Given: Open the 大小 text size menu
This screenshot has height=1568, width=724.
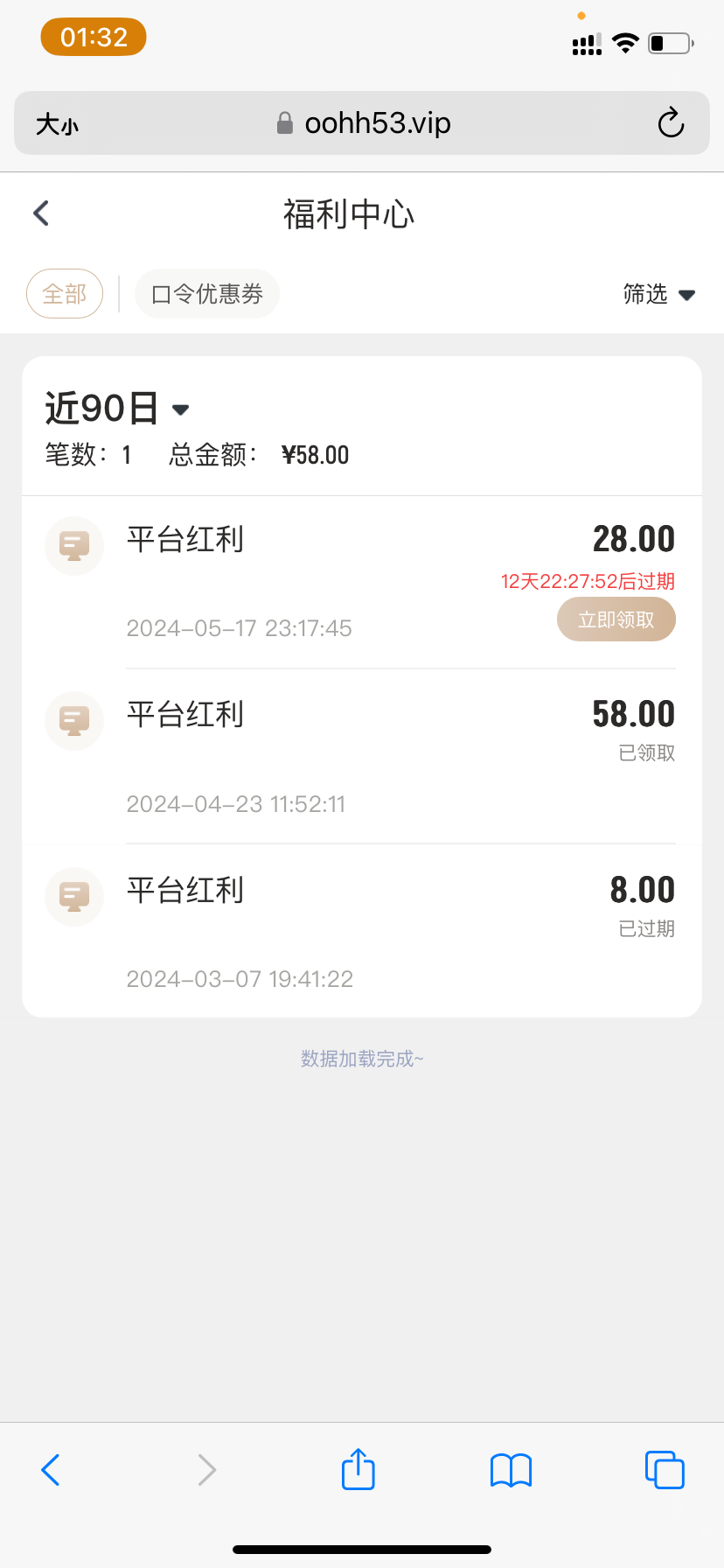Looking at the screenshot, I should click(x=57, y=124).
